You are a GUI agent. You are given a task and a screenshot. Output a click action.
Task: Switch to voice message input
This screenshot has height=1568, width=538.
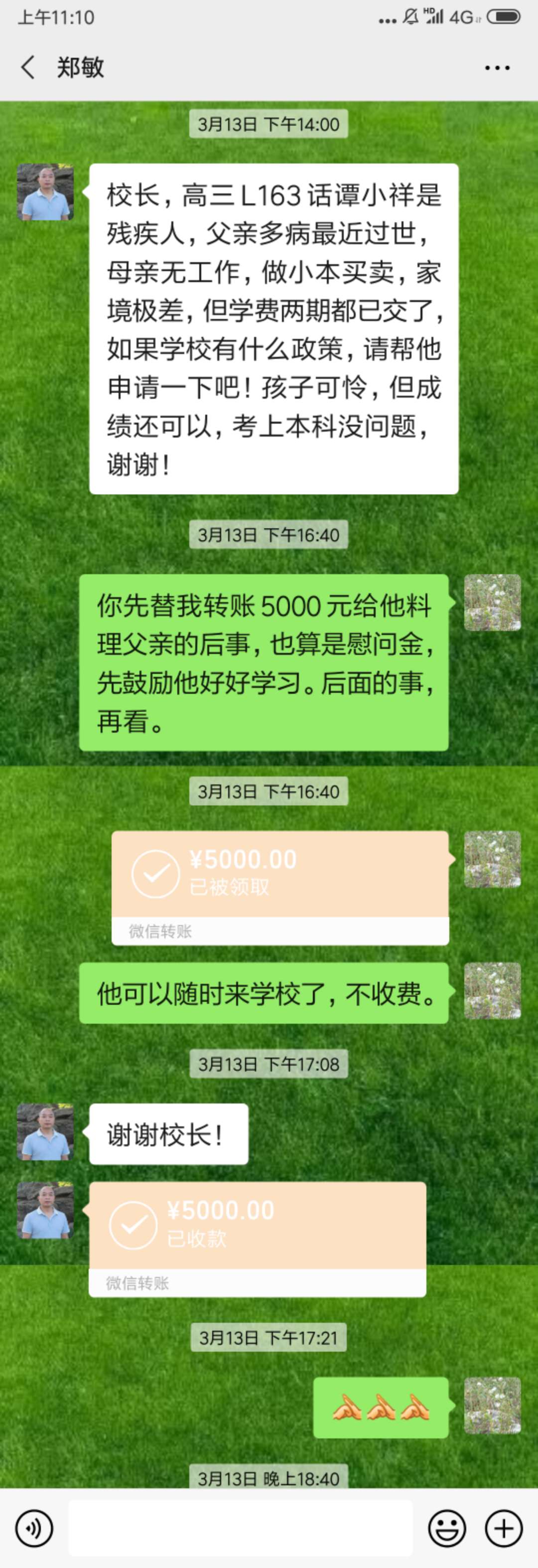[x=34, y=1528]
